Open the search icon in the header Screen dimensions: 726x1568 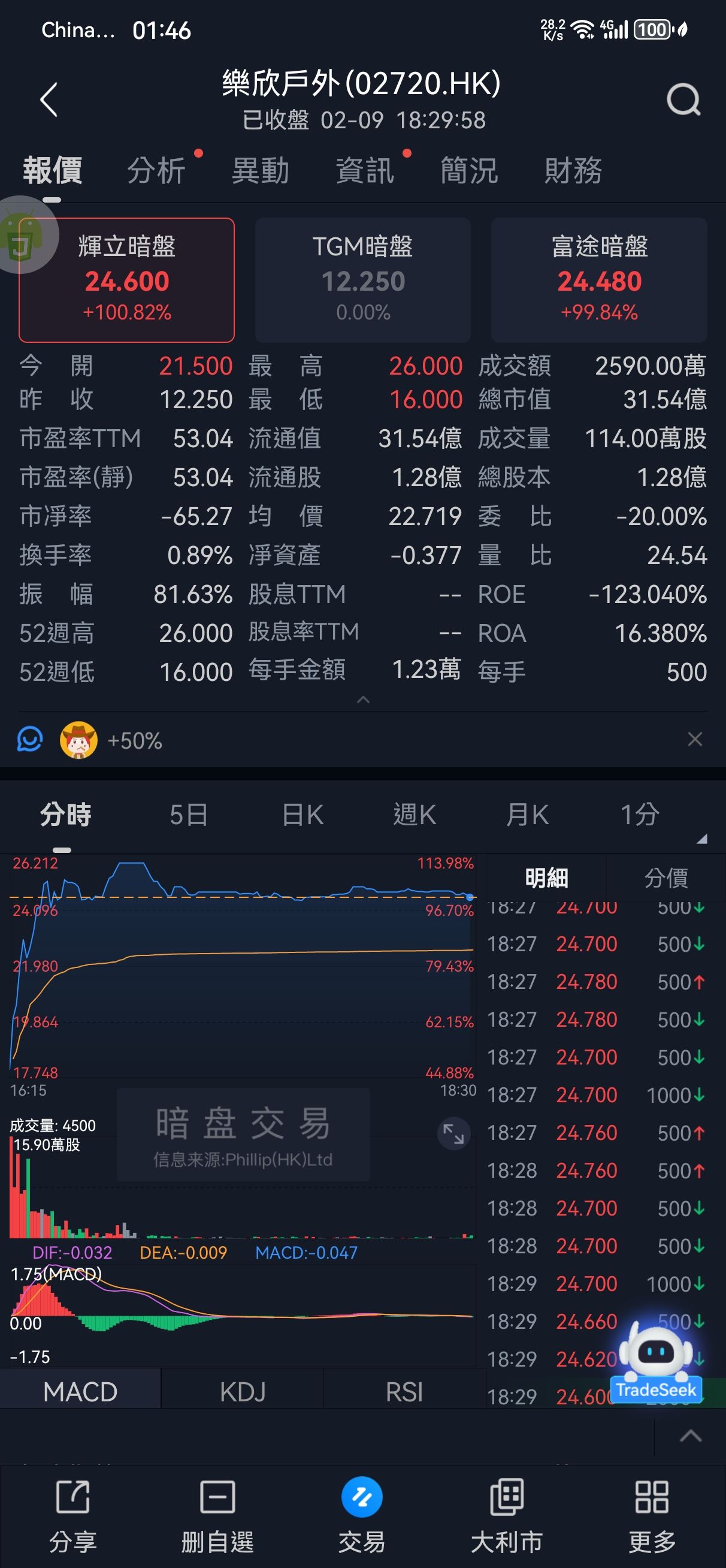pyautogui.click(x=683, y=100)
